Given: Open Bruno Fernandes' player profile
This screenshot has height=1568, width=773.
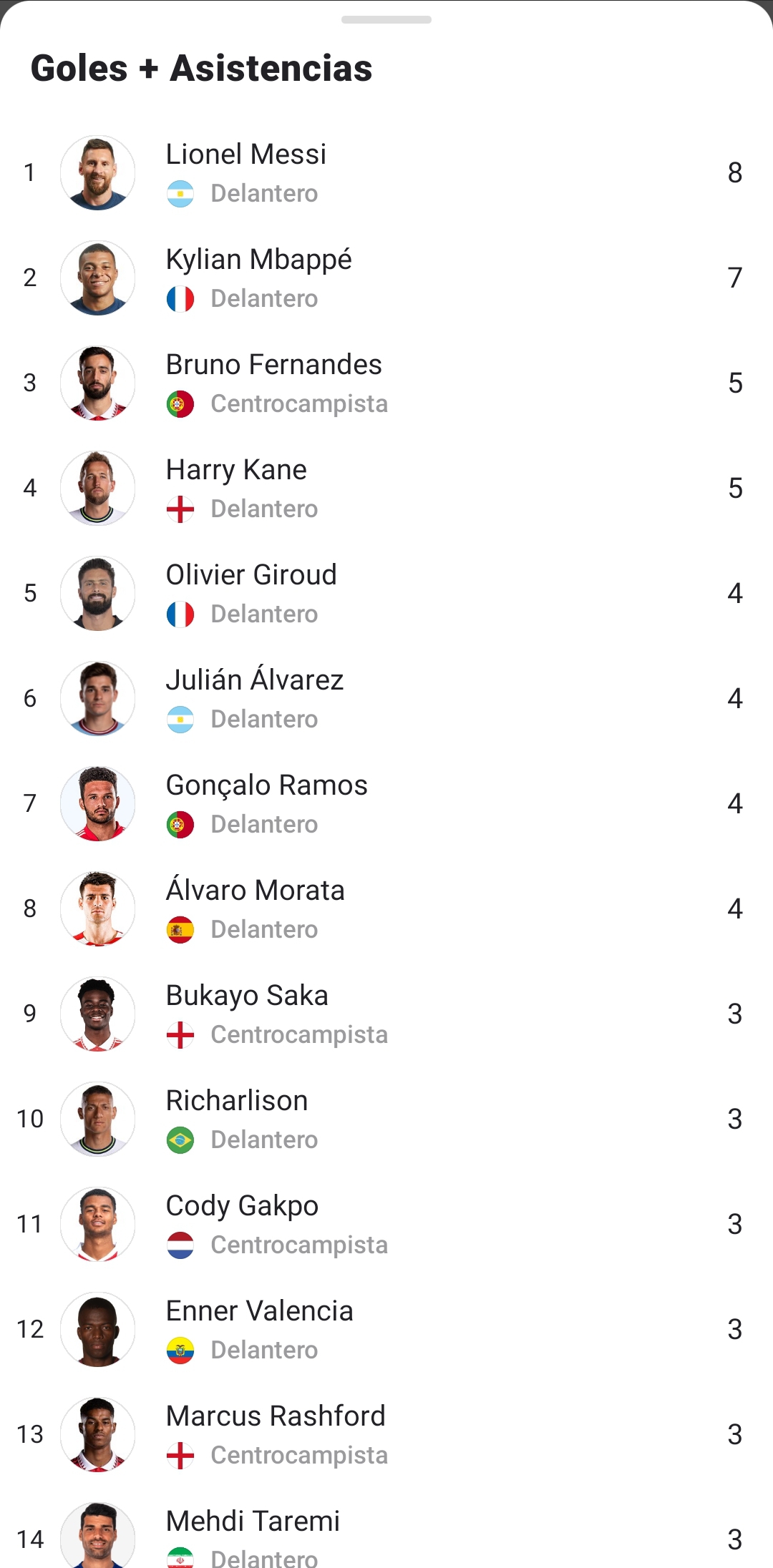Looking at the screenshot, I should coord(386,383).
